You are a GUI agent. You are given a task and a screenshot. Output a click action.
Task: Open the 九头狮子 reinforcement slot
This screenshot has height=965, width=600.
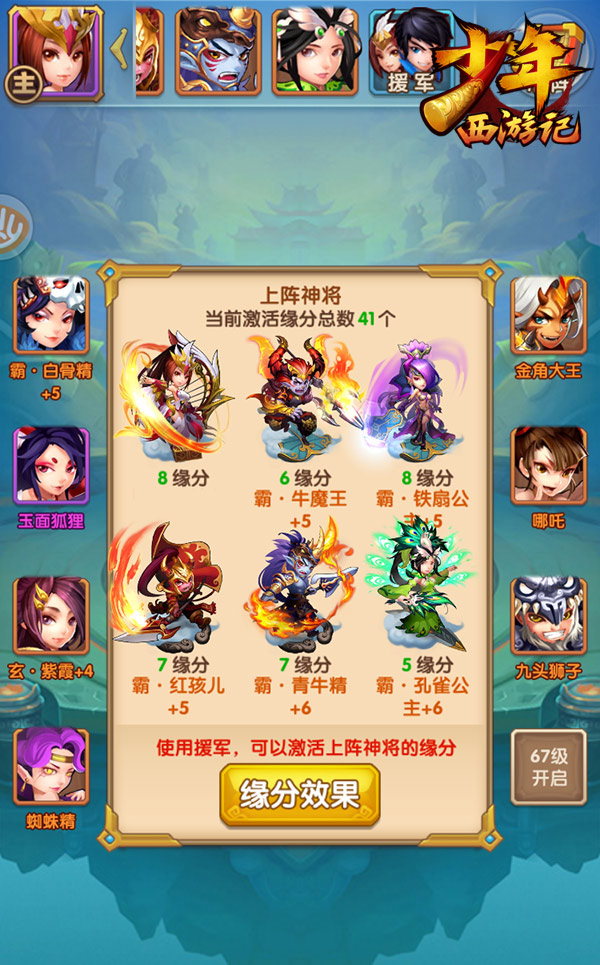548,615
